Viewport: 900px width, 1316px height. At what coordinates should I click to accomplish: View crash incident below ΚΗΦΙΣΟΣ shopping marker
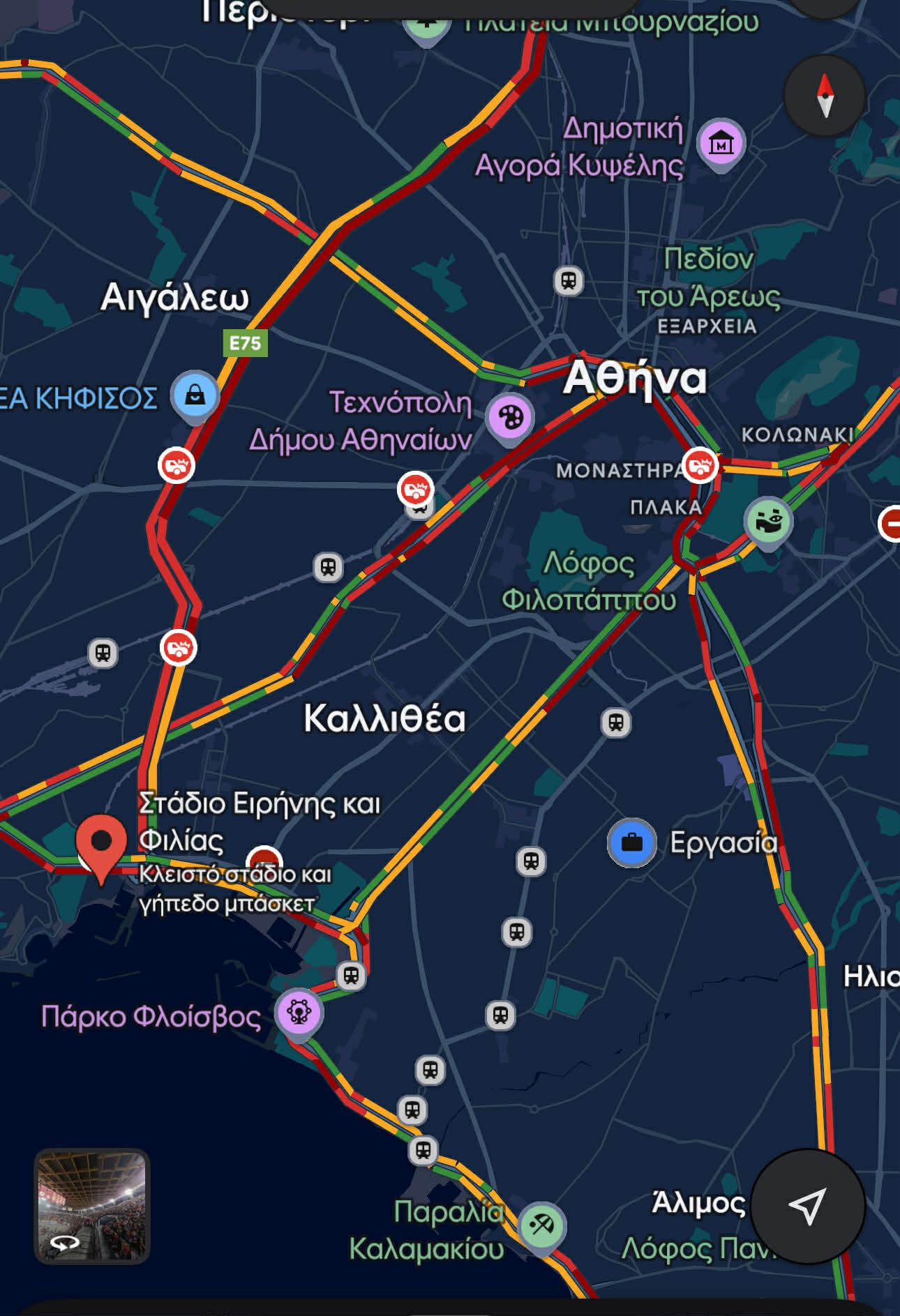coord(177,465)
